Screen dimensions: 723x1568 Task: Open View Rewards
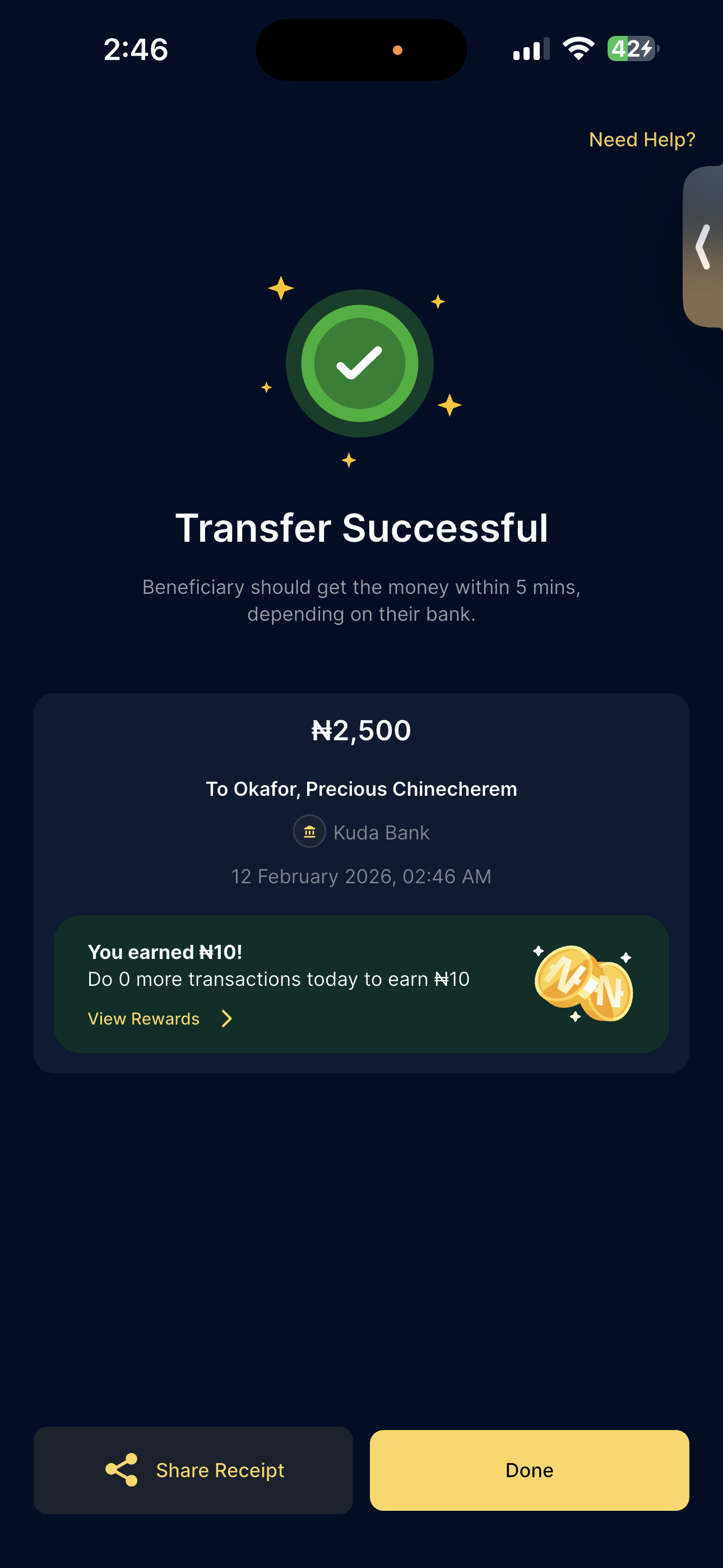coord(159,1018)
